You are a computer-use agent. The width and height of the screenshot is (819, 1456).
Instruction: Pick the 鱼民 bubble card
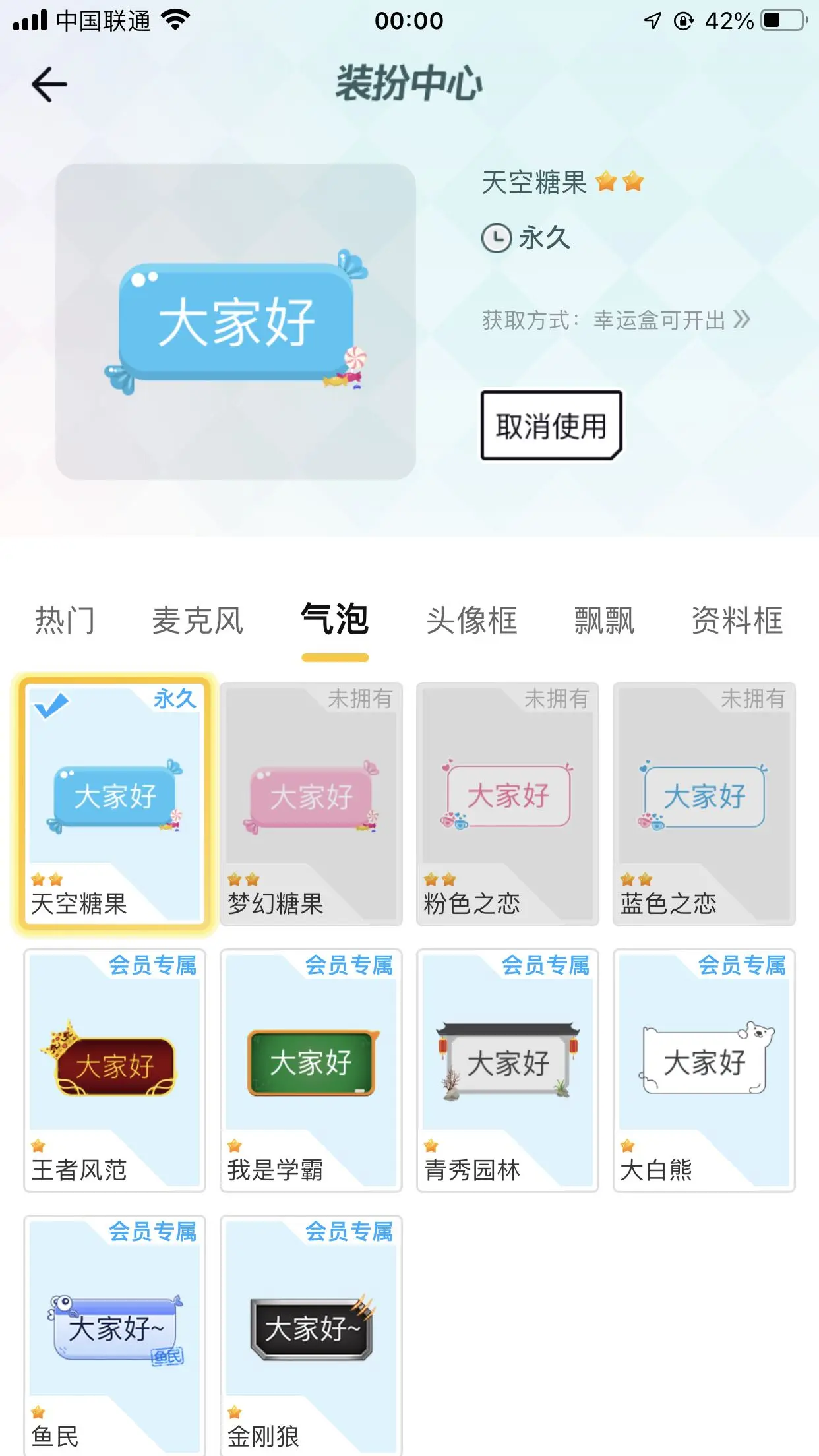(115, 1335)
